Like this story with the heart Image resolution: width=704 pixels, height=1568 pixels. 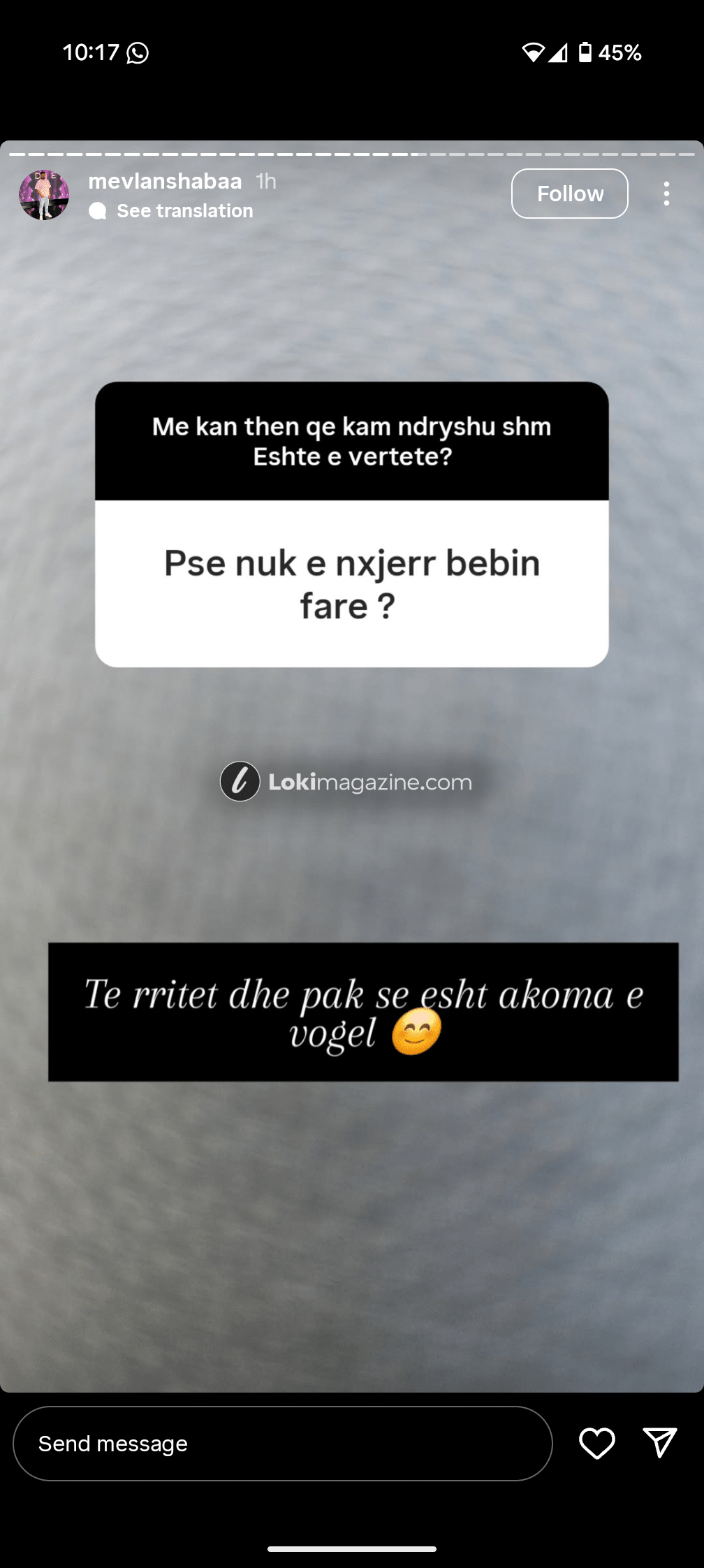point(597,1444)
